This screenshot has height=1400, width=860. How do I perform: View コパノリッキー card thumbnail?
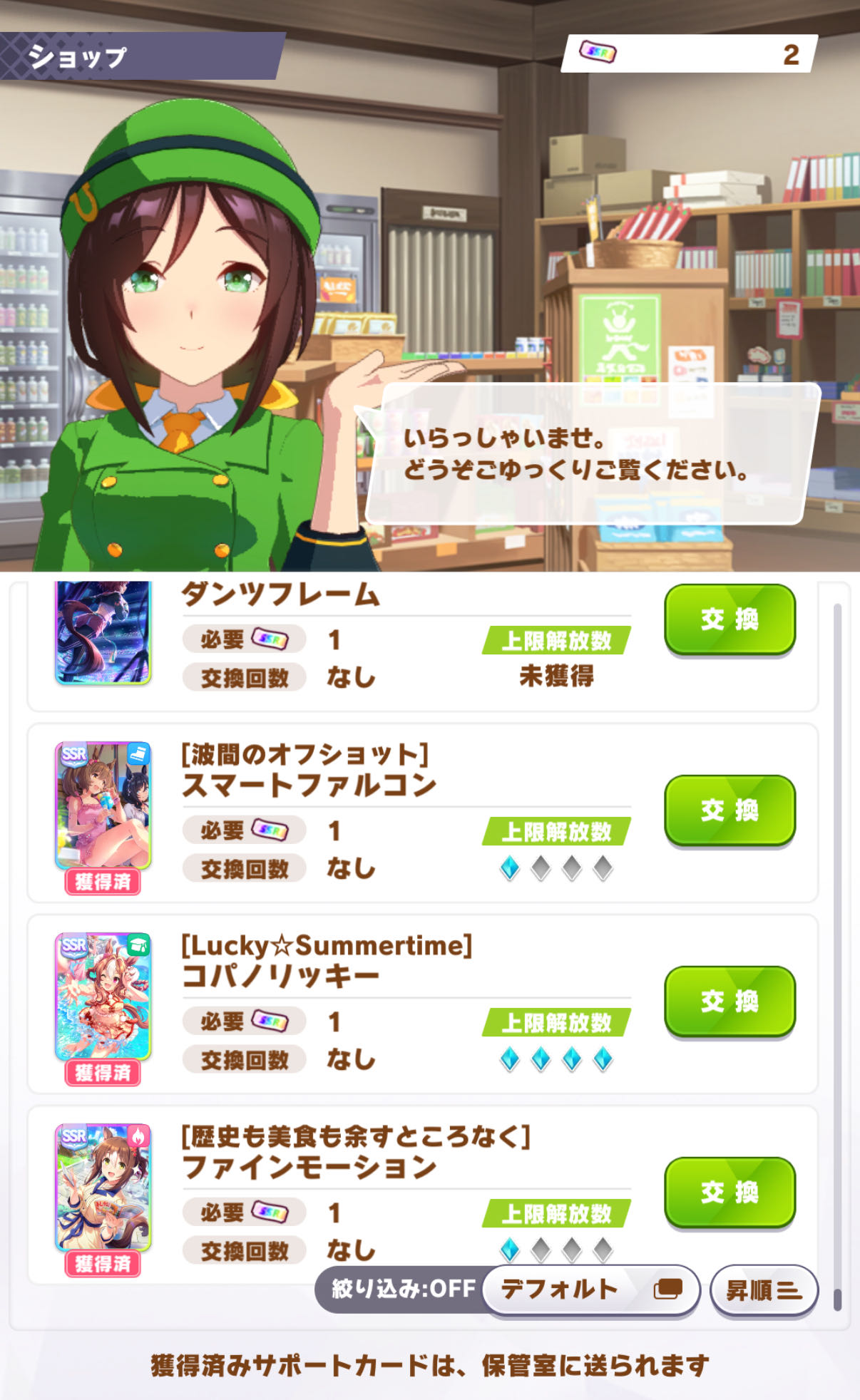coord(103,997)
